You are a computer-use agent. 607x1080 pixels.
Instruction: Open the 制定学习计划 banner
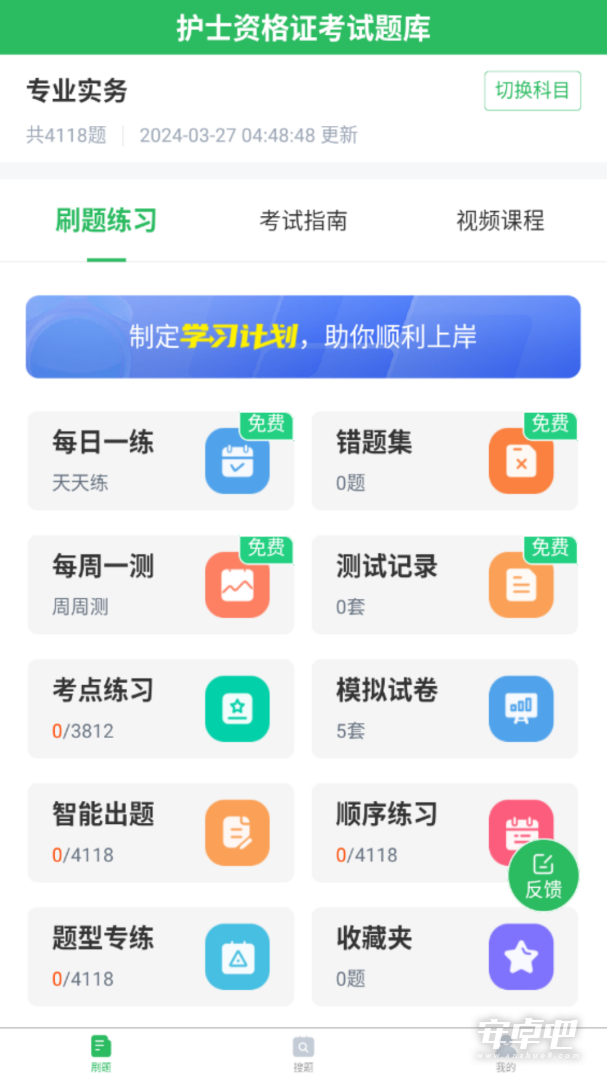coord(303,337)
